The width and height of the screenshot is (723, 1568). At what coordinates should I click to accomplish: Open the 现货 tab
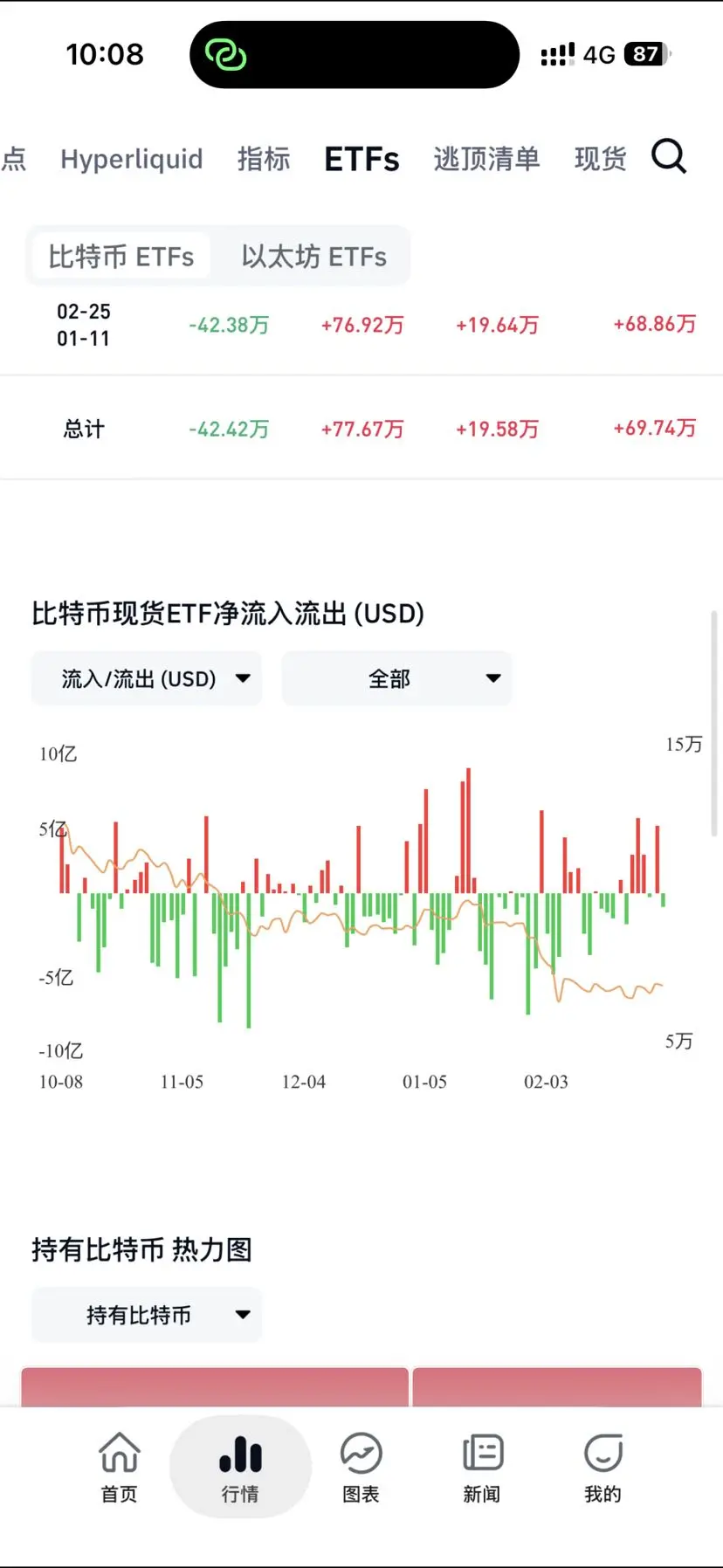tap(600, 159)
